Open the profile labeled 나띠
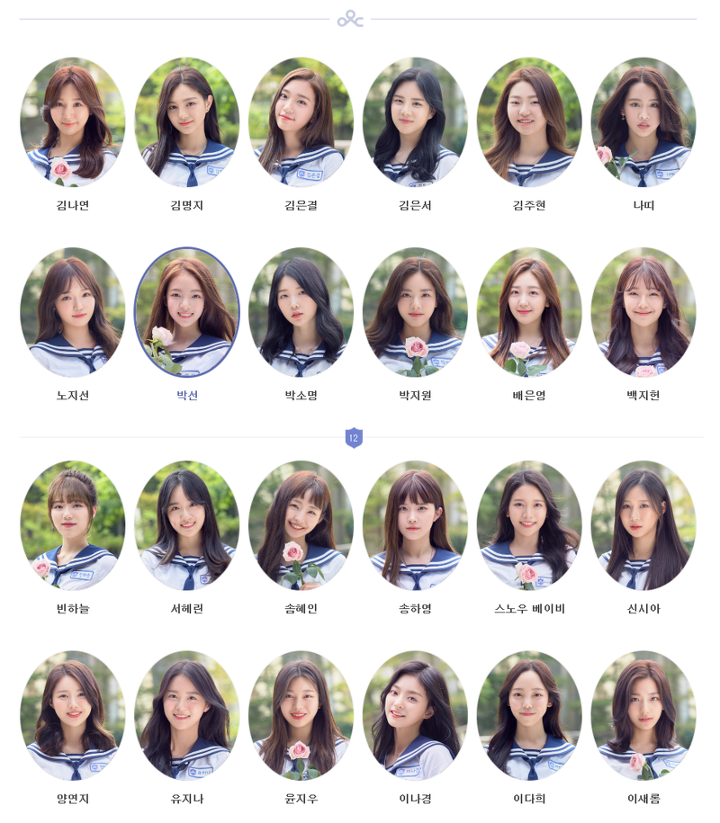Viewport: 720px width, 823px height. (x=643, y=122)
